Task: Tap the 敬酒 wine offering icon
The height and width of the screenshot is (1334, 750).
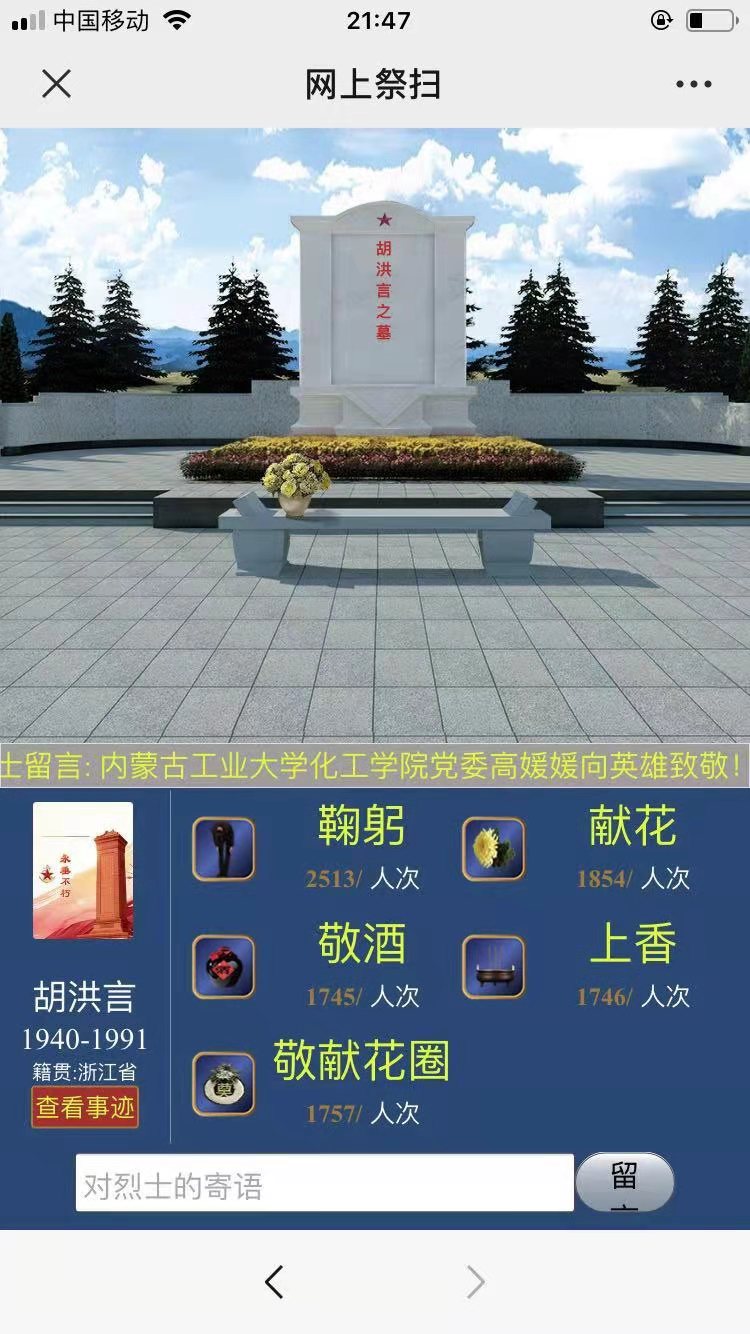Action: [223, 967]
